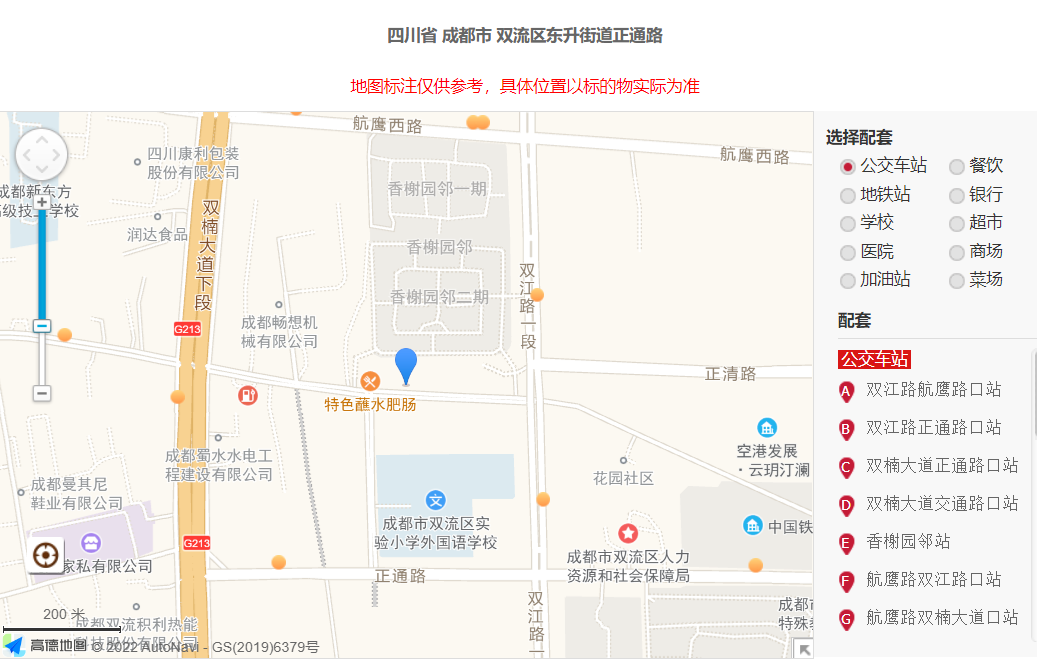Zoom out the map with minus button
The width and height of the screenshot is (1037, 660).
pyautogui.click(x=42, y=393)
